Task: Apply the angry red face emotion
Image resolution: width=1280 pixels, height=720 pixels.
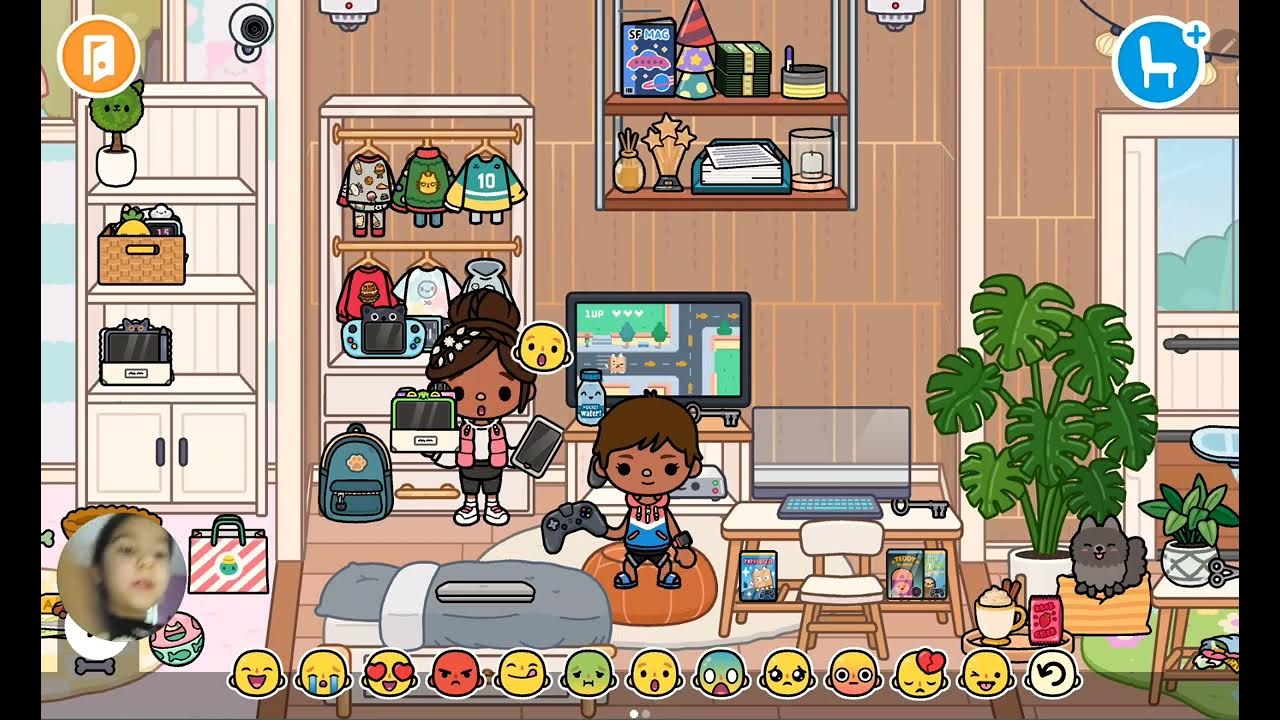Action: 455,674
